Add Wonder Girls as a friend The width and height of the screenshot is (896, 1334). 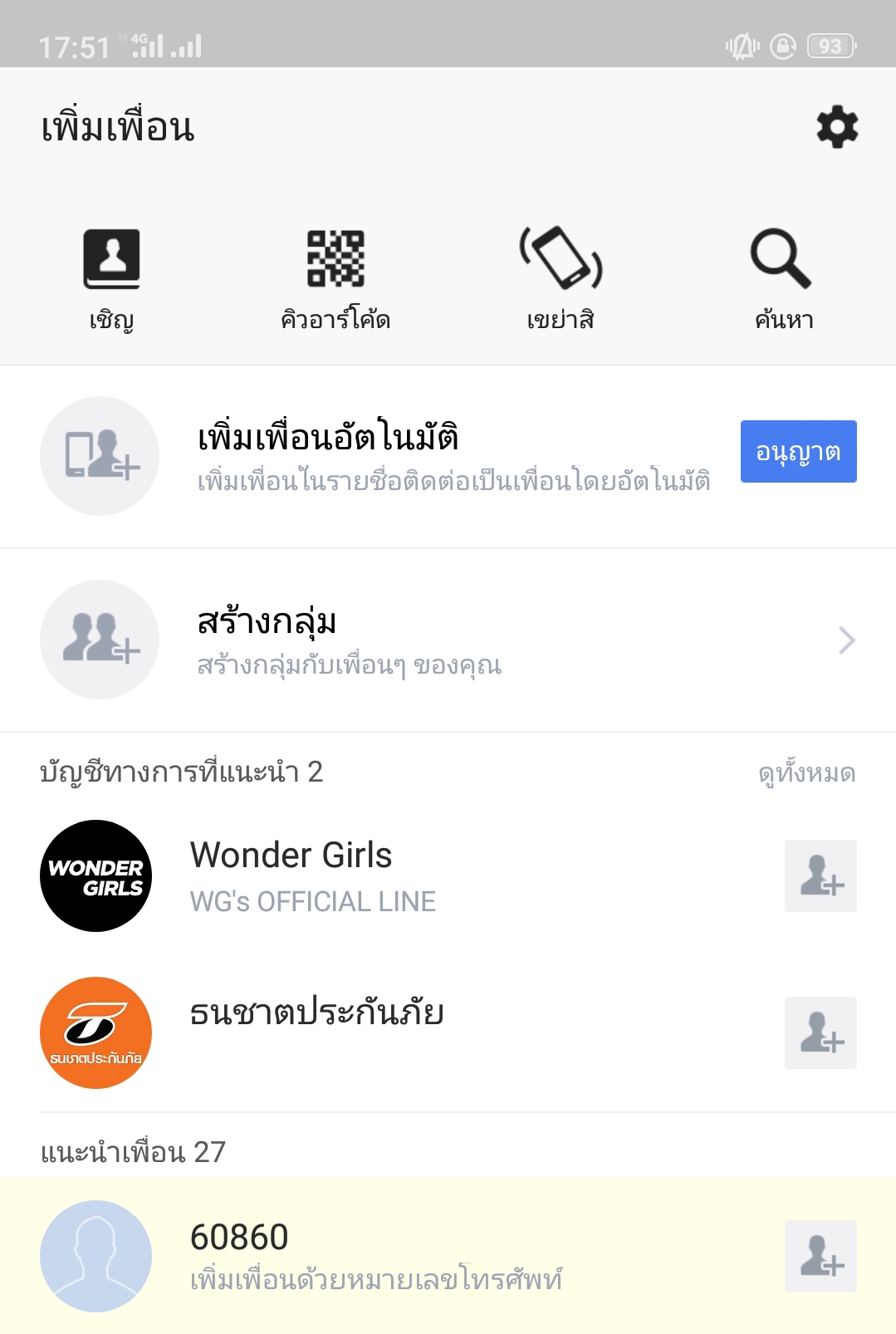(820, 875)
